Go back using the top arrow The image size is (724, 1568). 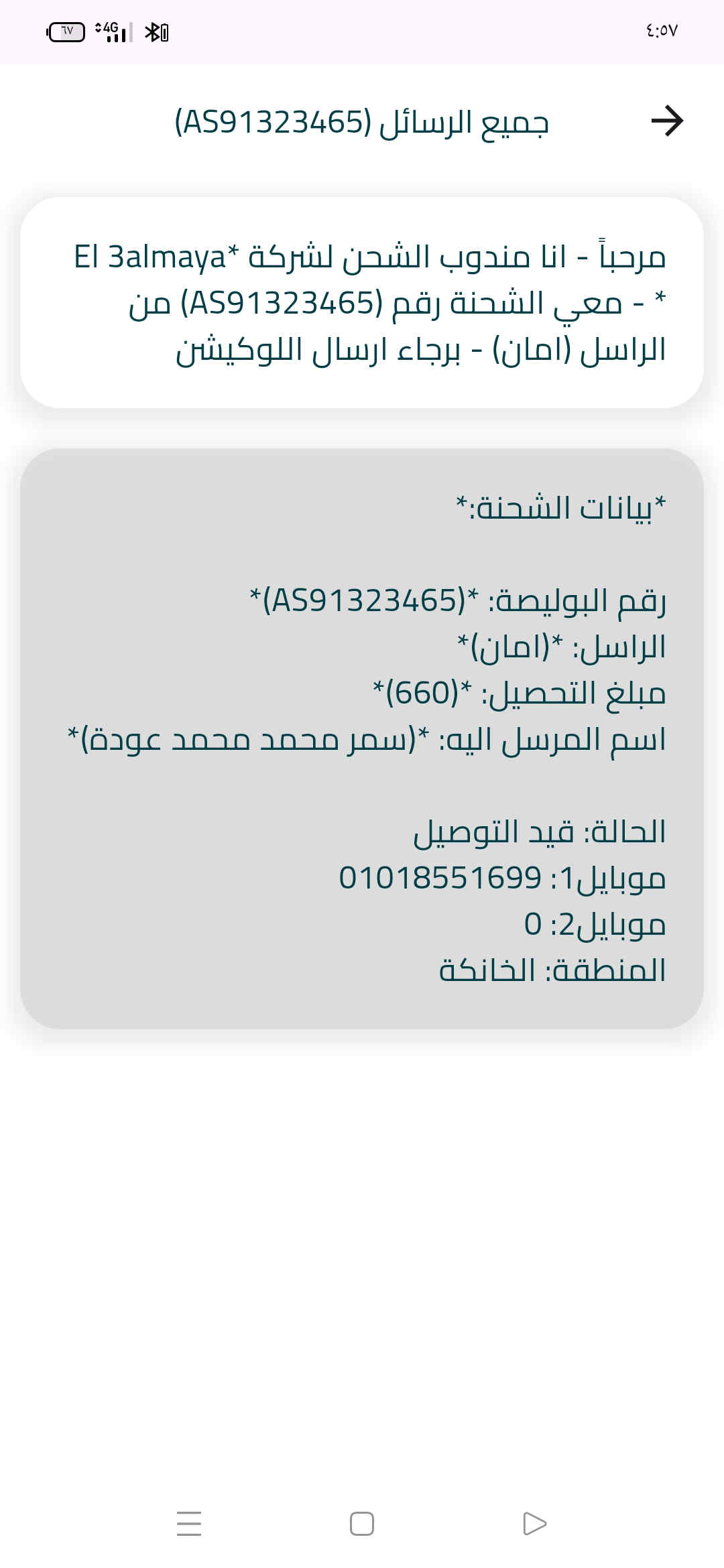pos(666,121)
